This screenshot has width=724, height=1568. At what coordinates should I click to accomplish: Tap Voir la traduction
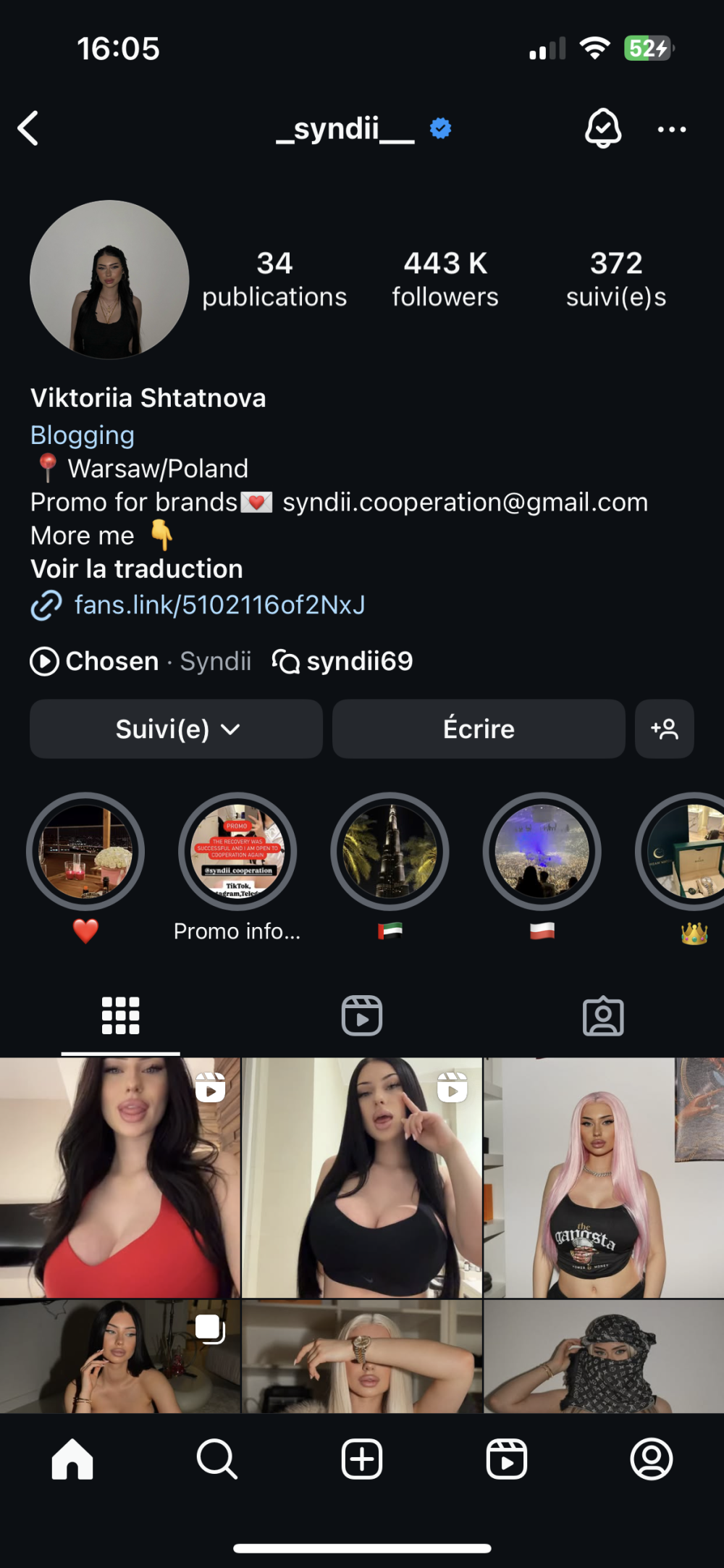(x=136, y=569)
